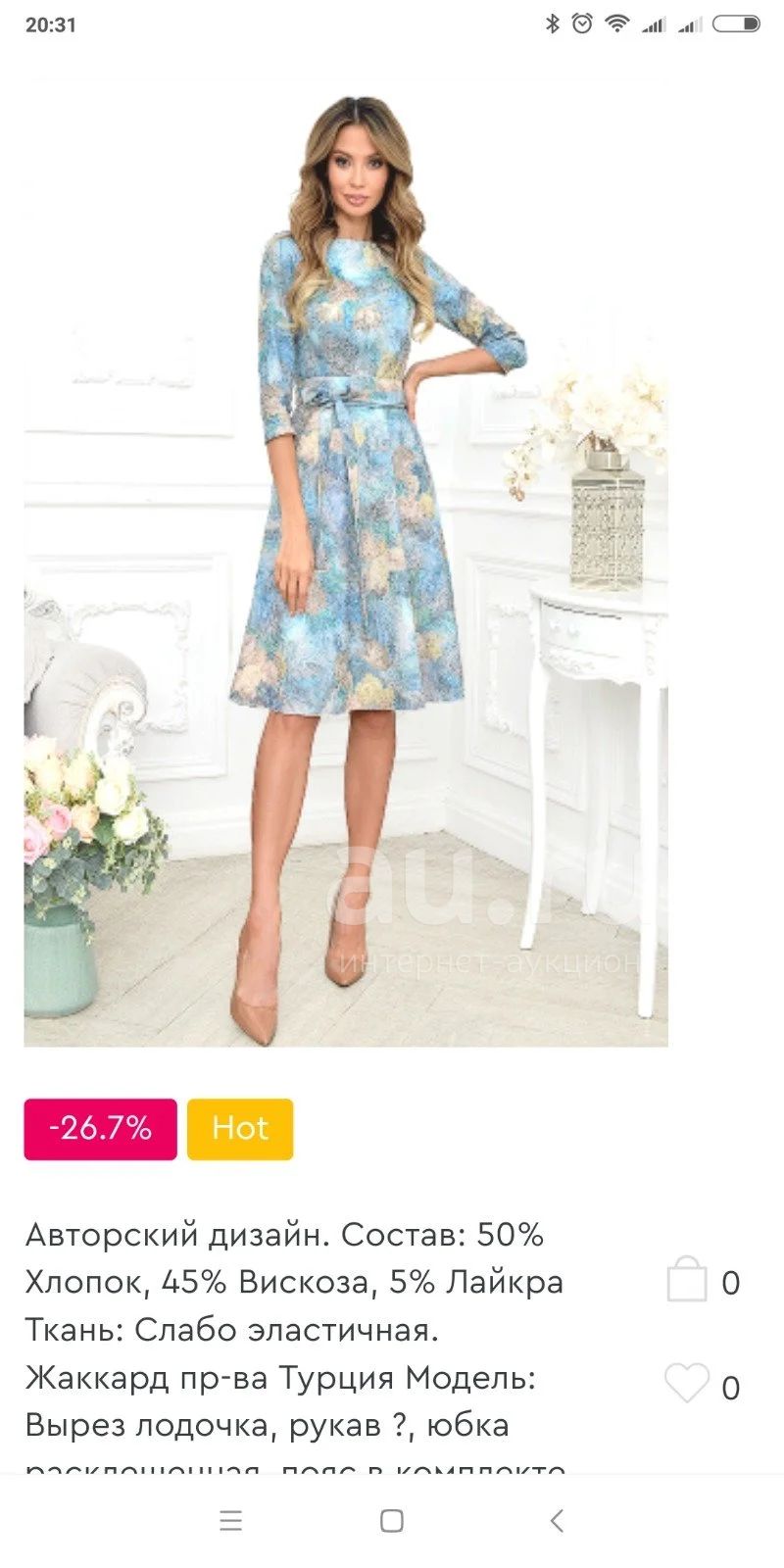Add the dress to the shopping bag
784x1568 pixels.
tap(686, 1280)
